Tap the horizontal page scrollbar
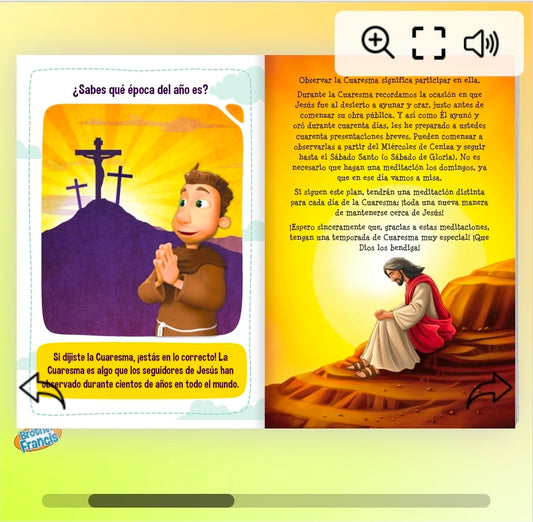533x522 pixels. point(266,501)
